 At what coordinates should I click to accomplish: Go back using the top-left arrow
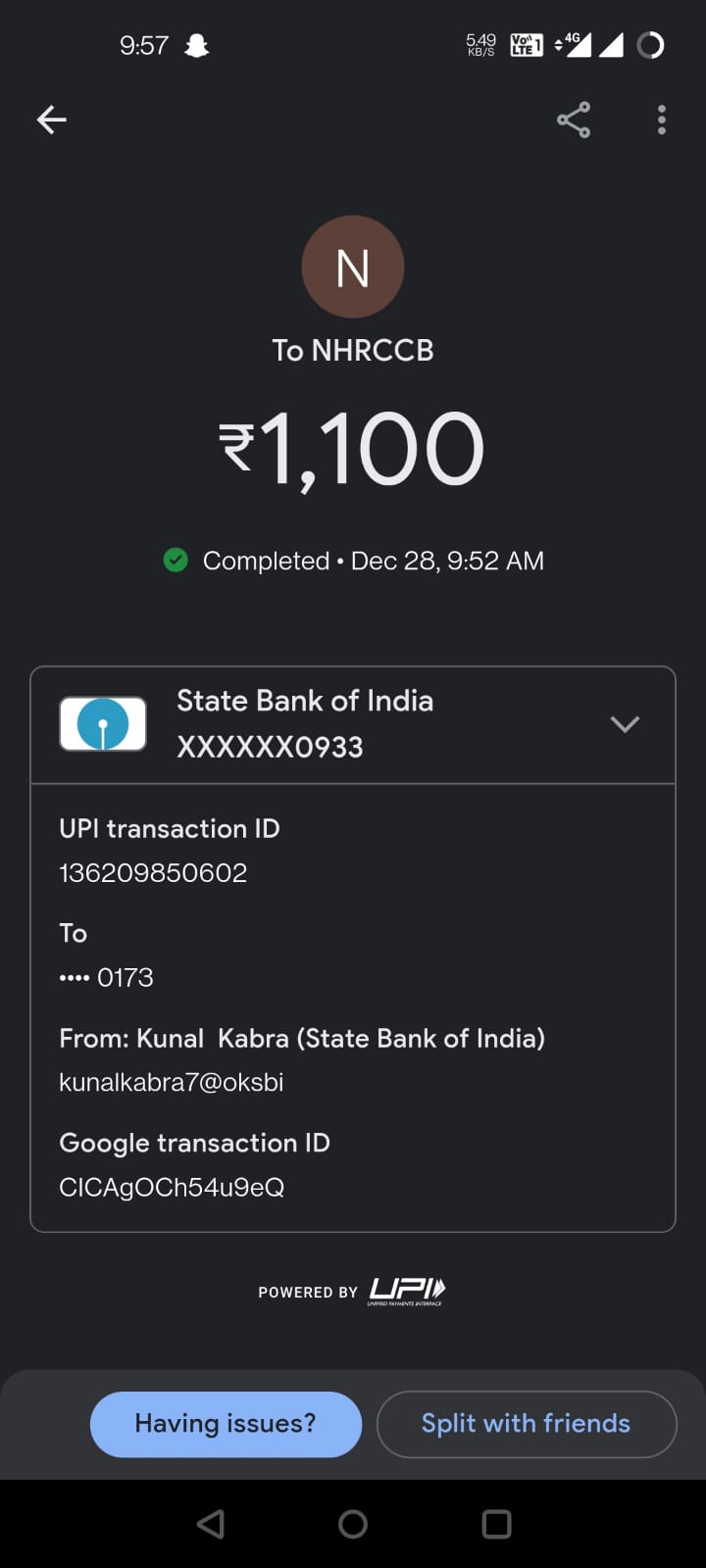click(52, 120)
